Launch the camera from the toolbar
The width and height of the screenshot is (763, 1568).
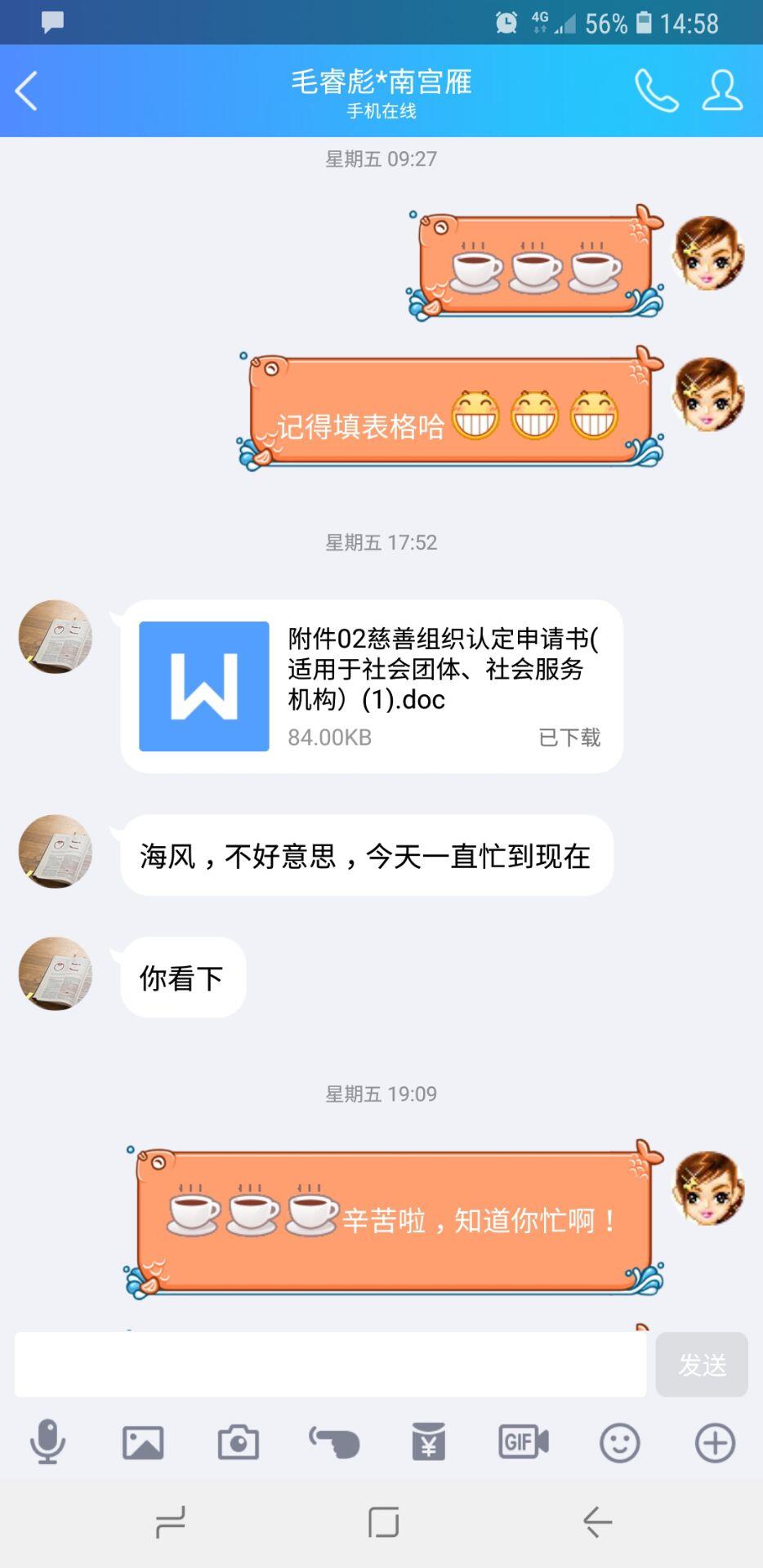point(239,1443)
